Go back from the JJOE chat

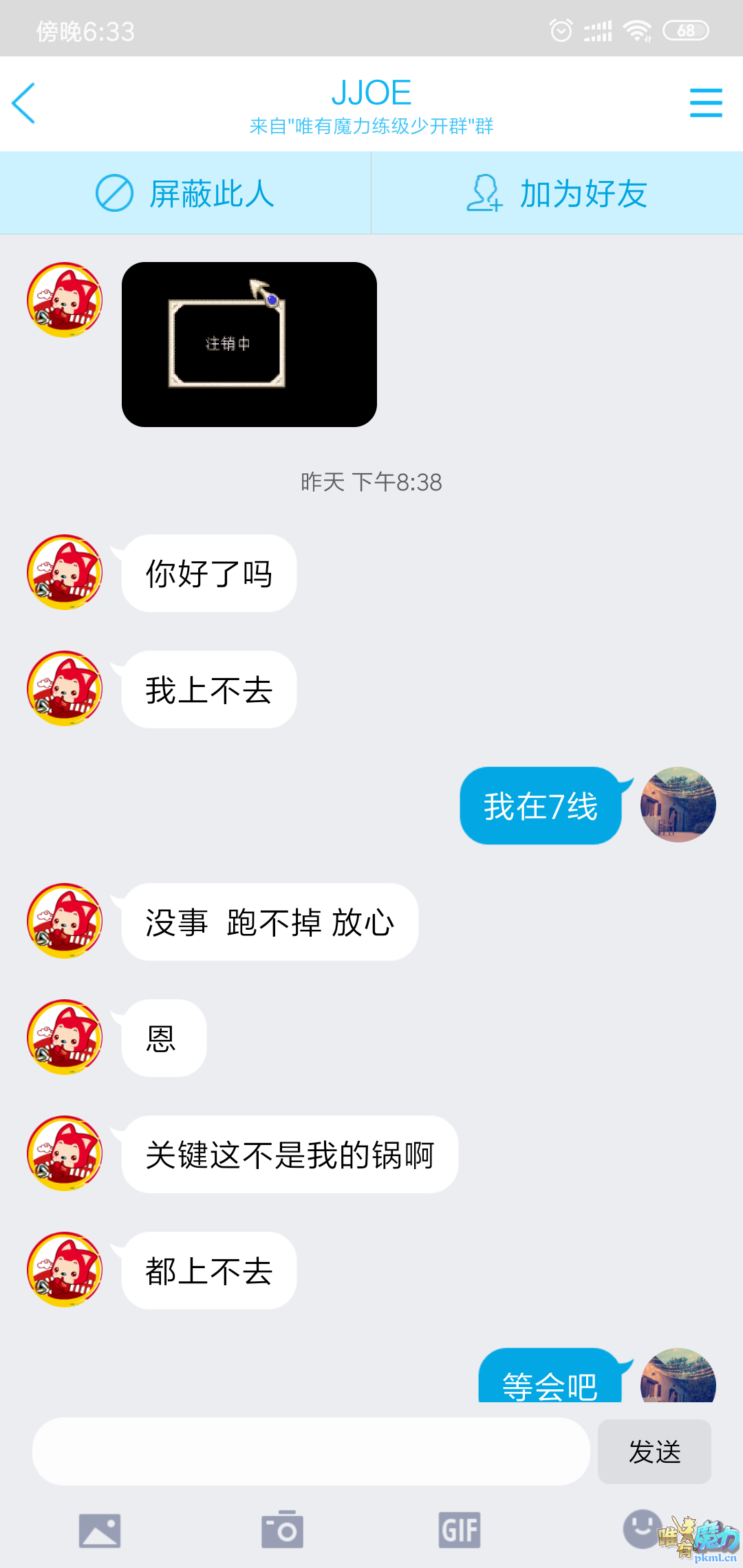(x=24, y=103)
